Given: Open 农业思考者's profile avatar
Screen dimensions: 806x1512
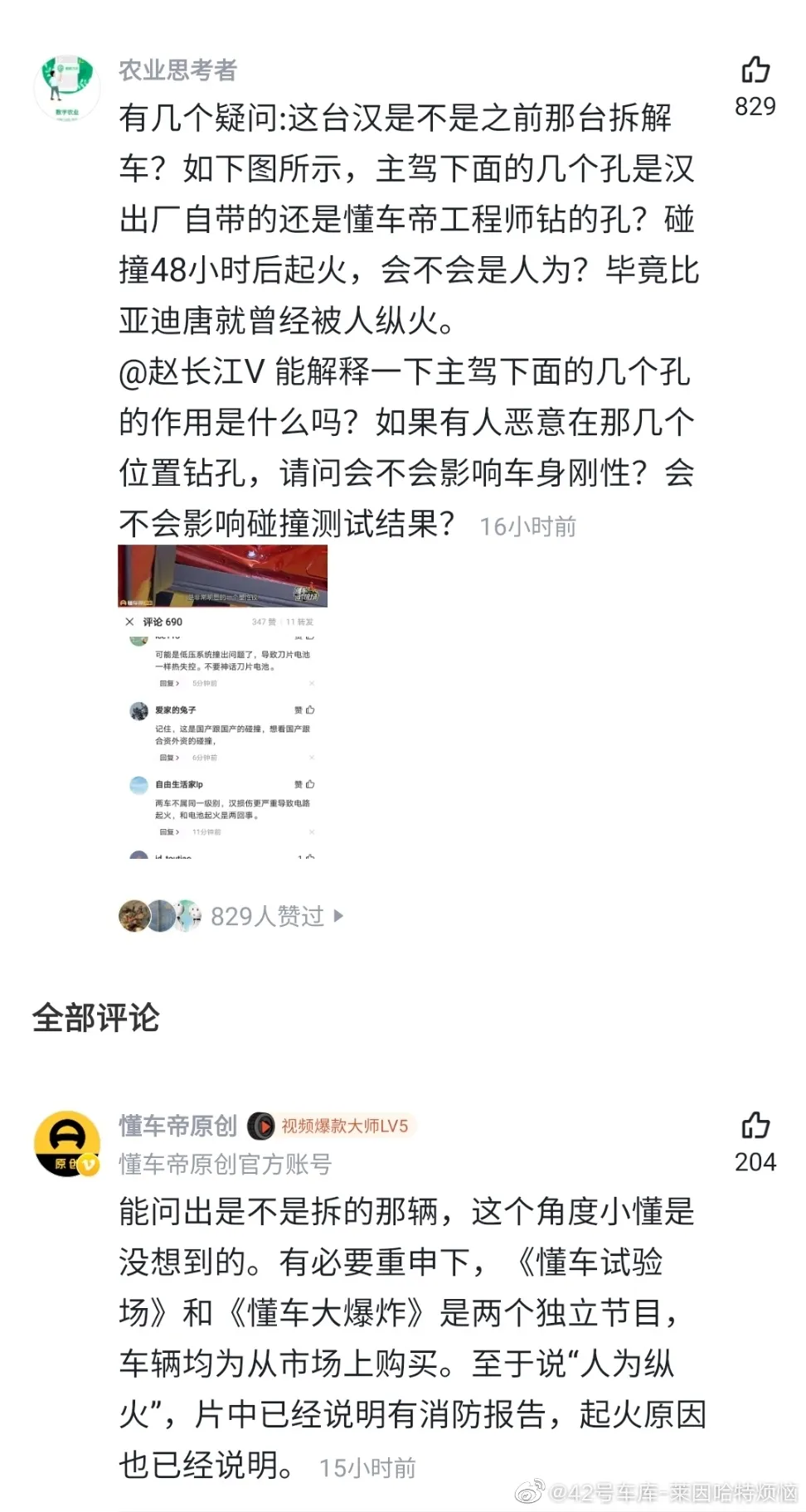Looking at the screenshot, I should coord(66,88).
